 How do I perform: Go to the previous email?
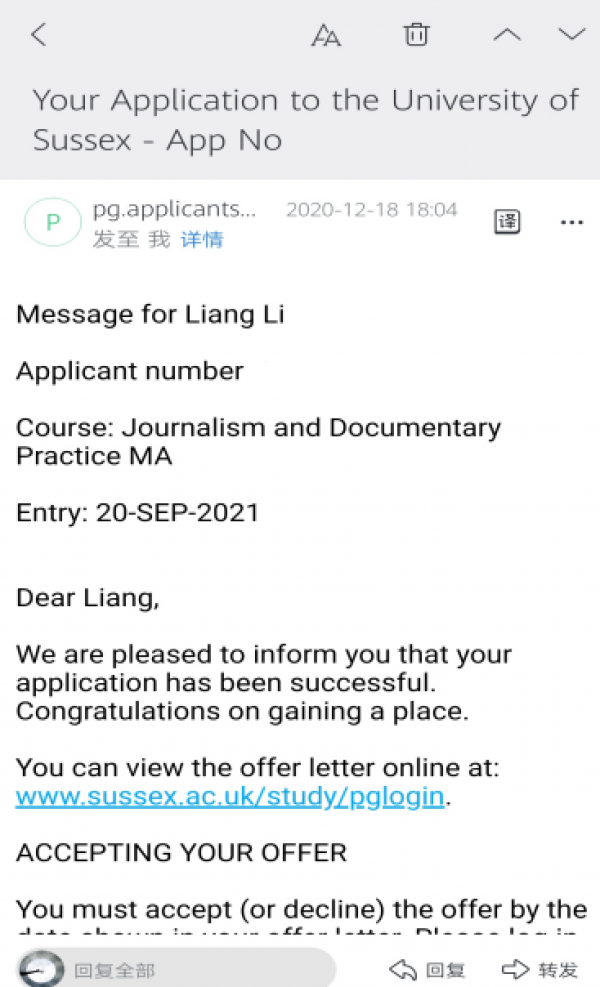[507, 35]
